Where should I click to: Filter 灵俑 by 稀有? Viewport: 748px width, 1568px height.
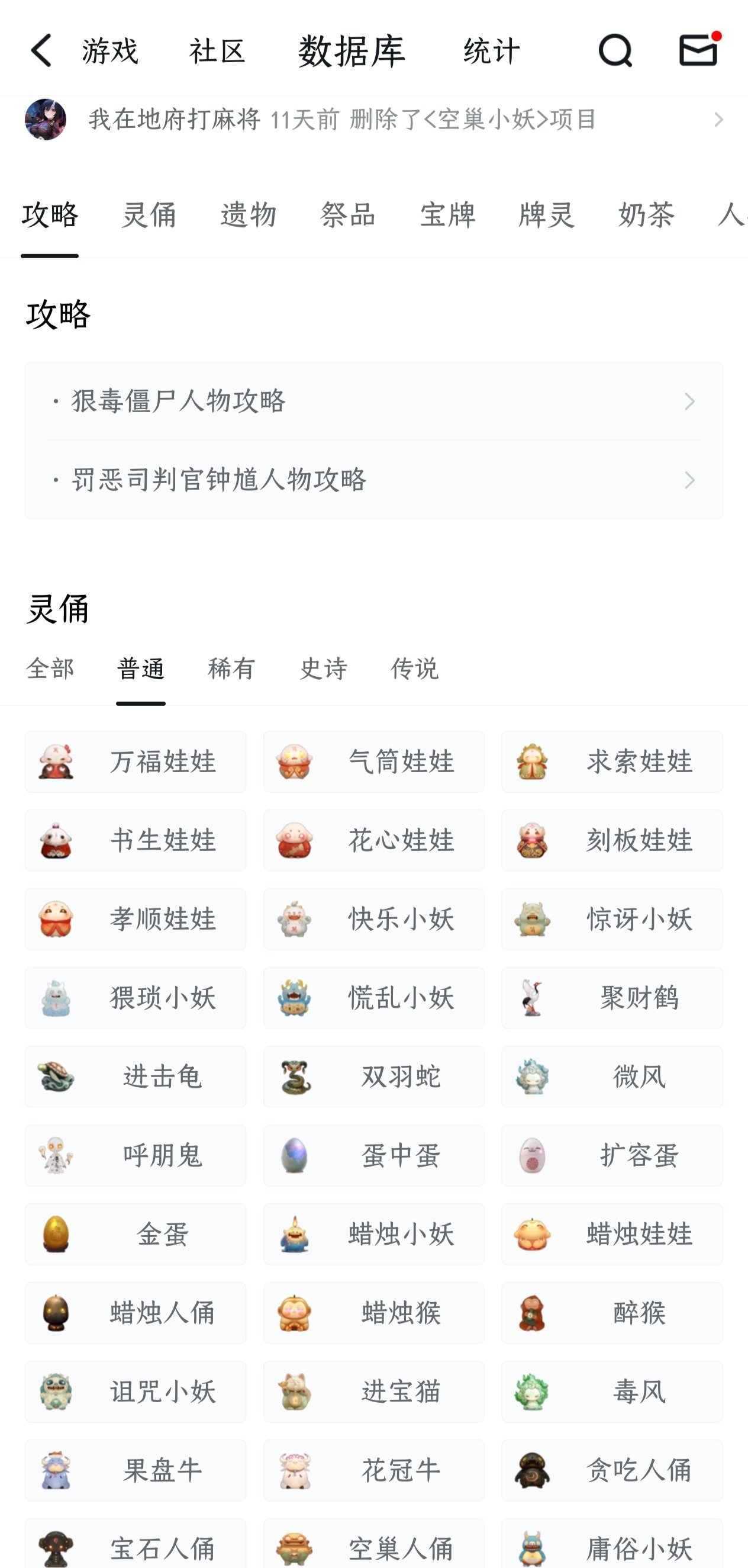[x=232, y=669]
